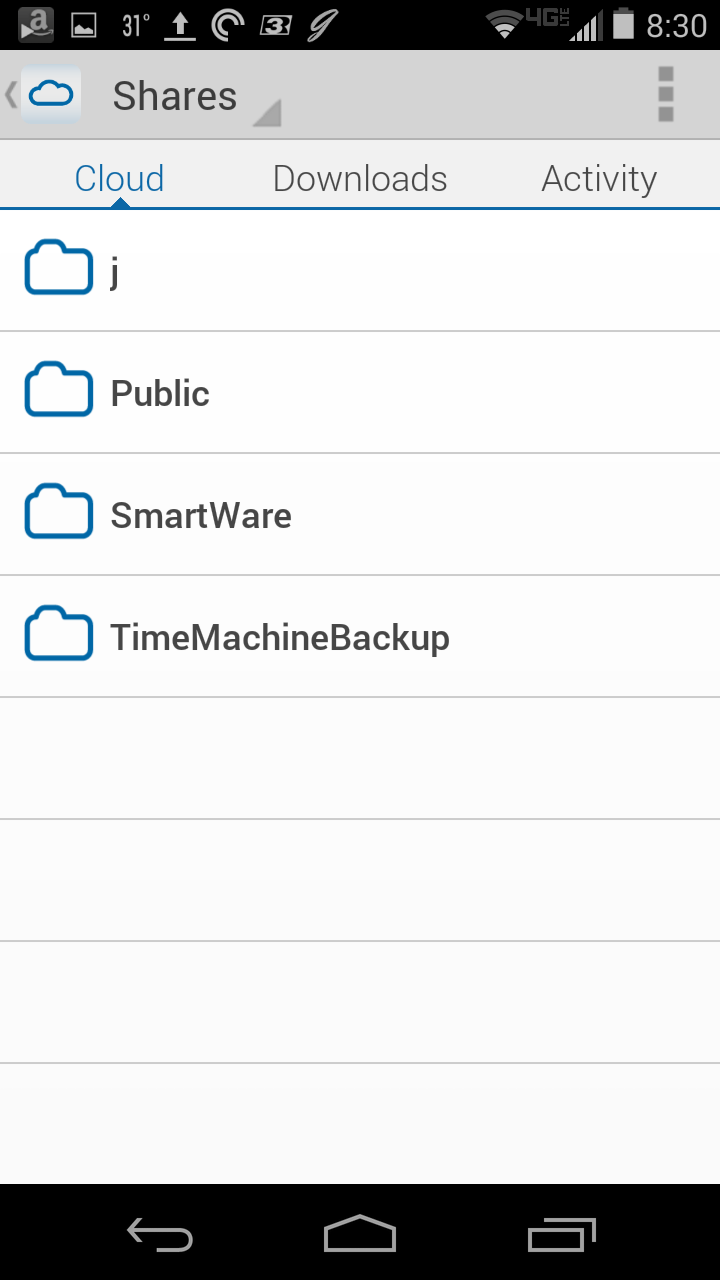Switch to the Downloads tab
This screenshot has width=720, height=1280.
pyautogui.click(x=359, y=177)
